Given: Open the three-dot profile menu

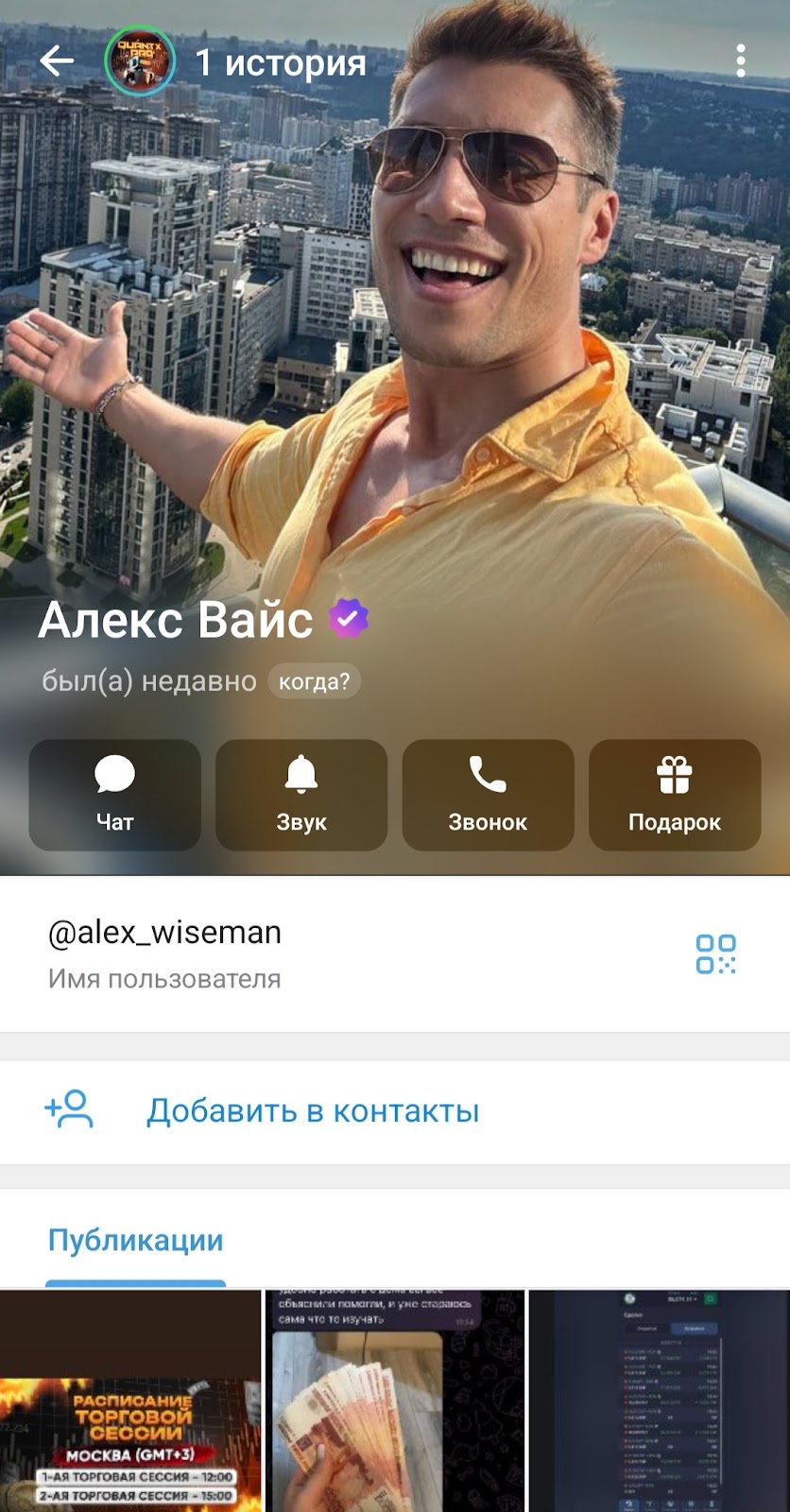Looking at the screenshot, I should tap(741, 59).
